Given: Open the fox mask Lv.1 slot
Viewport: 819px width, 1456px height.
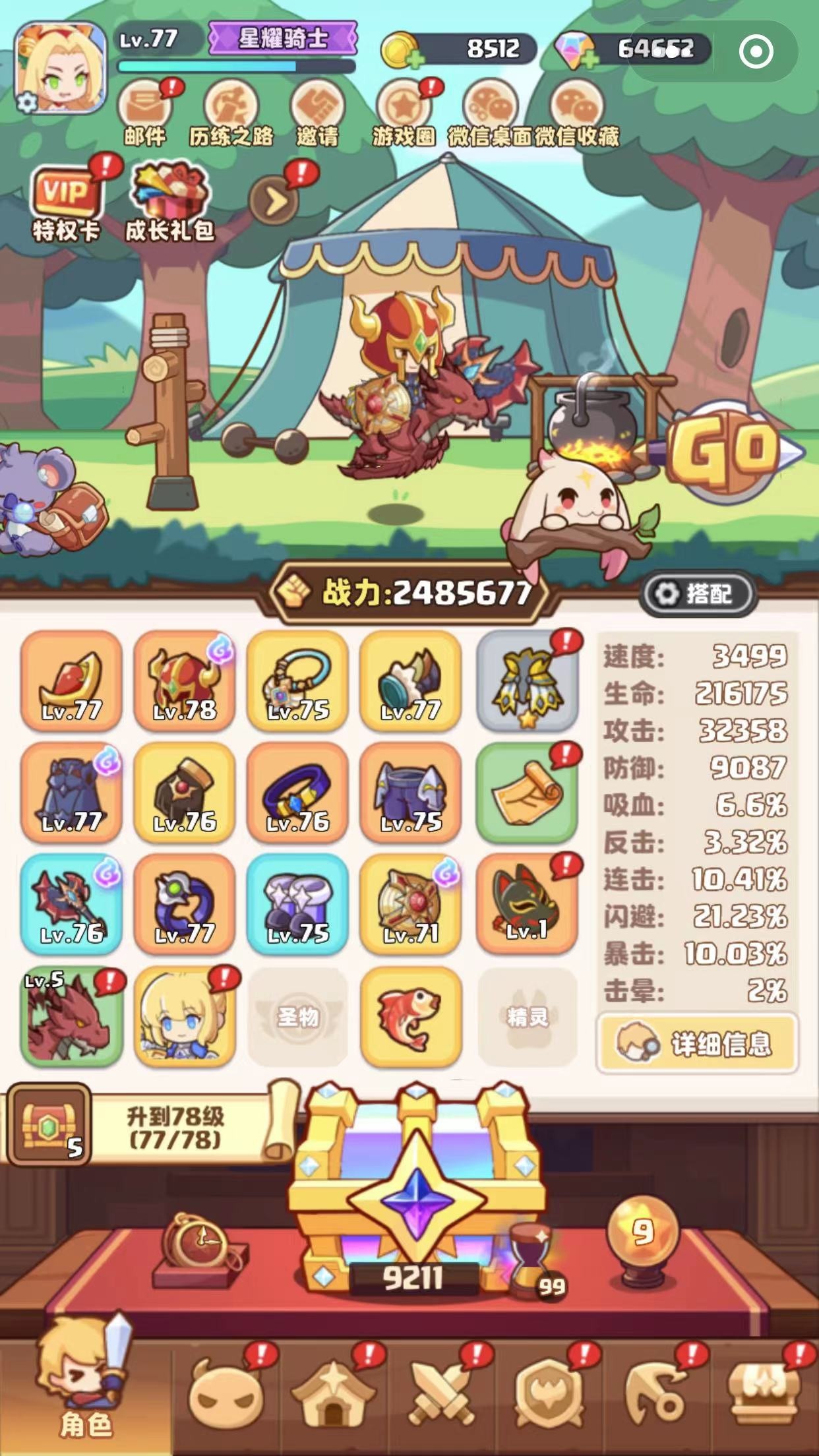Looking at the screenshot, I should pyautogui.click(x=527, y=903).
